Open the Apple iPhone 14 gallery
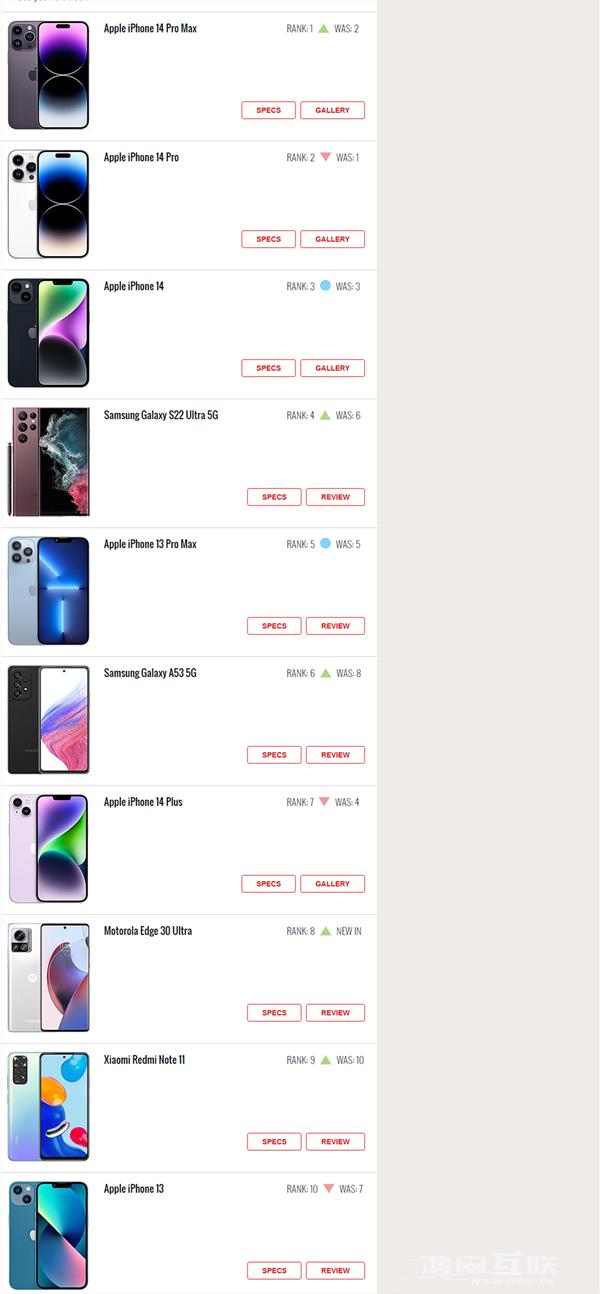 tap(332, 368)
